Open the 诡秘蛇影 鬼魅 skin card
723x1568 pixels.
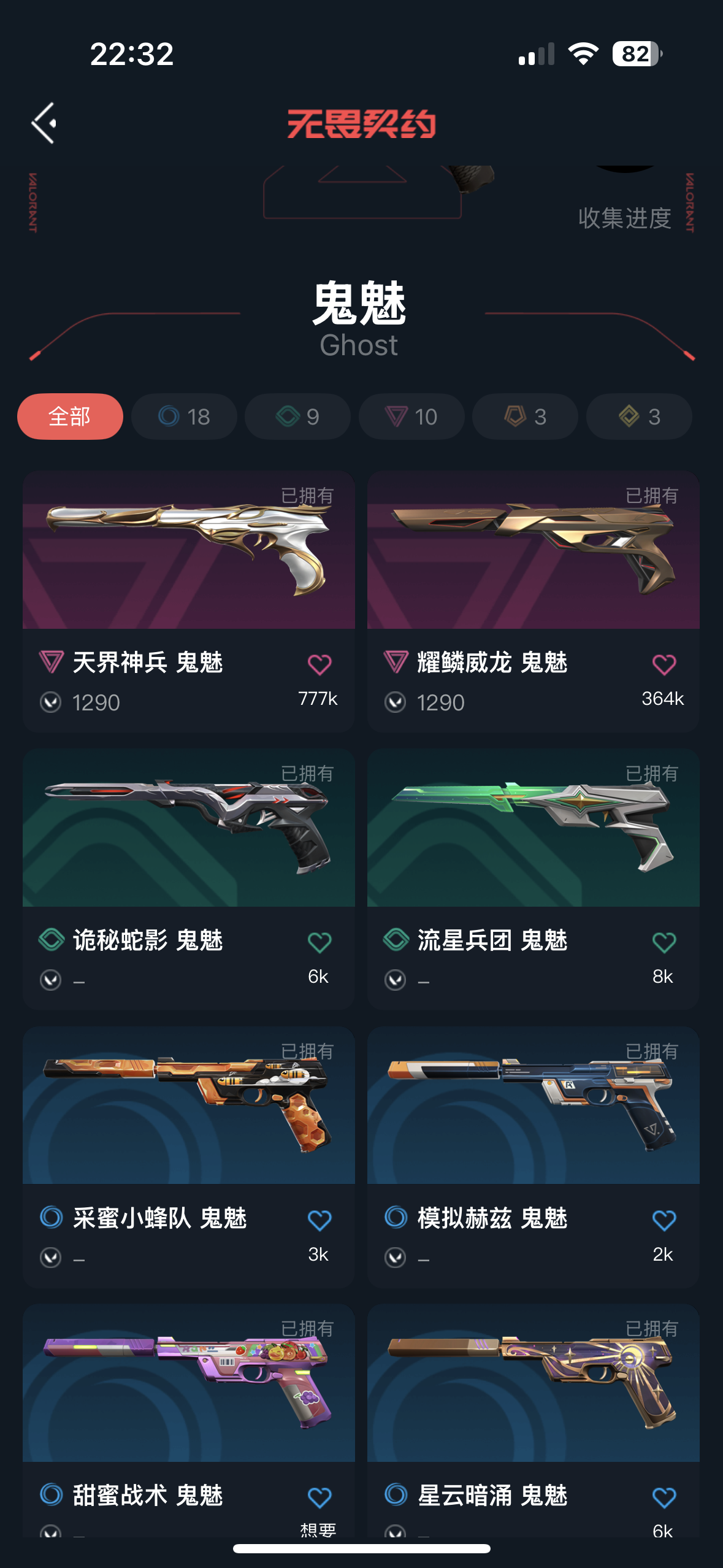(189, 828)
